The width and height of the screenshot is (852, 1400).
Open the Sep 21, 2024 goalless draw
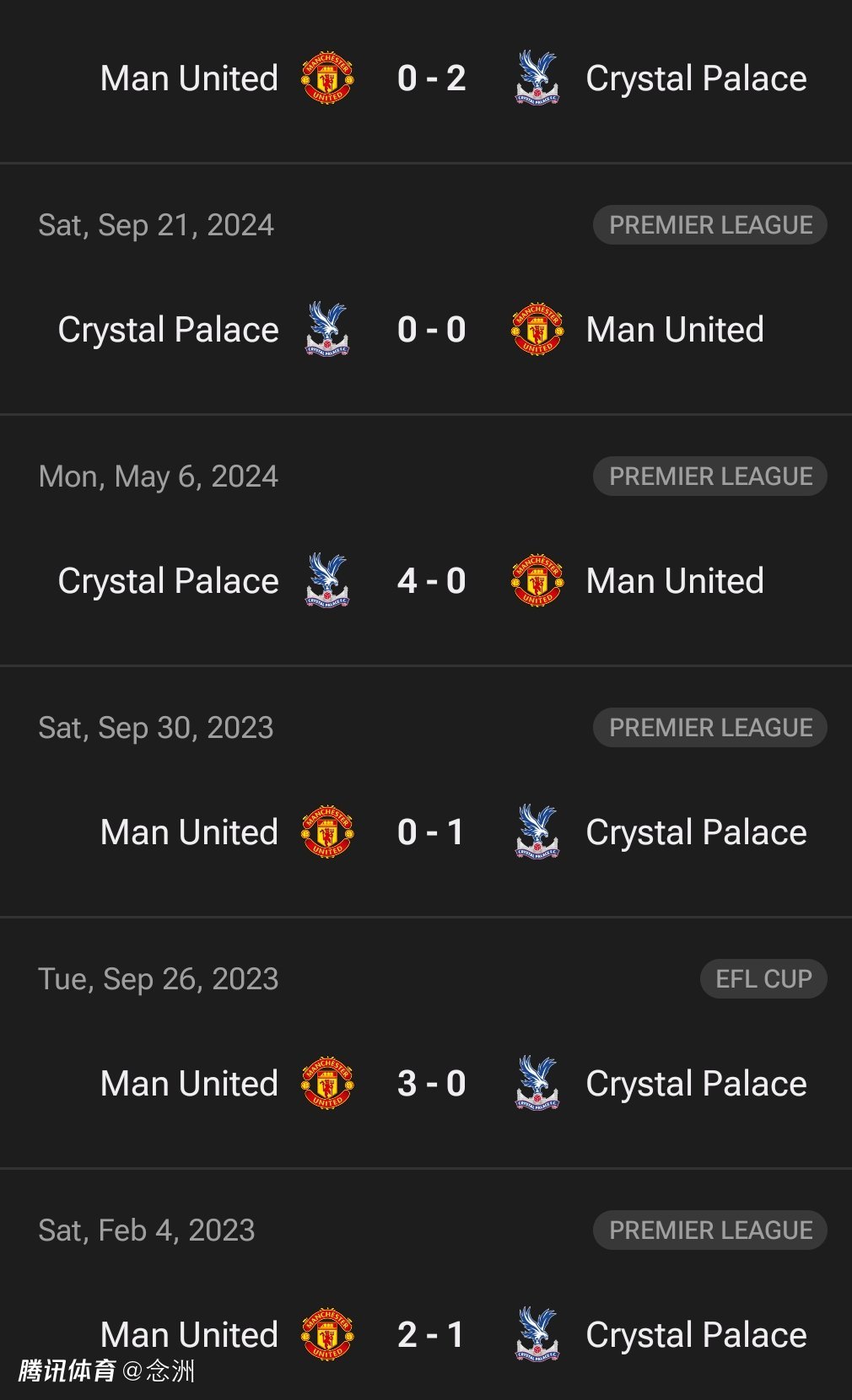click(431, 330)
